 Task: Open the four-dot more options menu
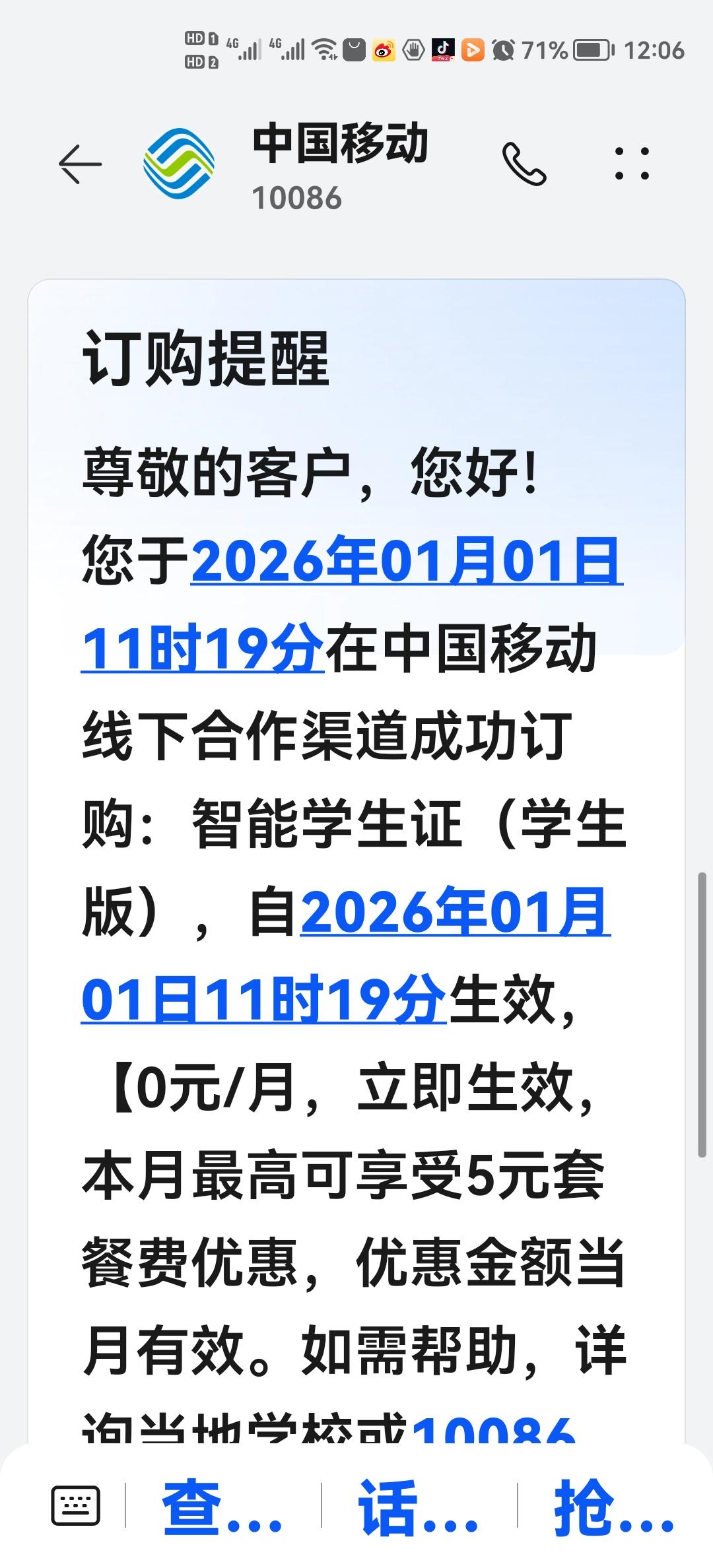pos(632,164)
